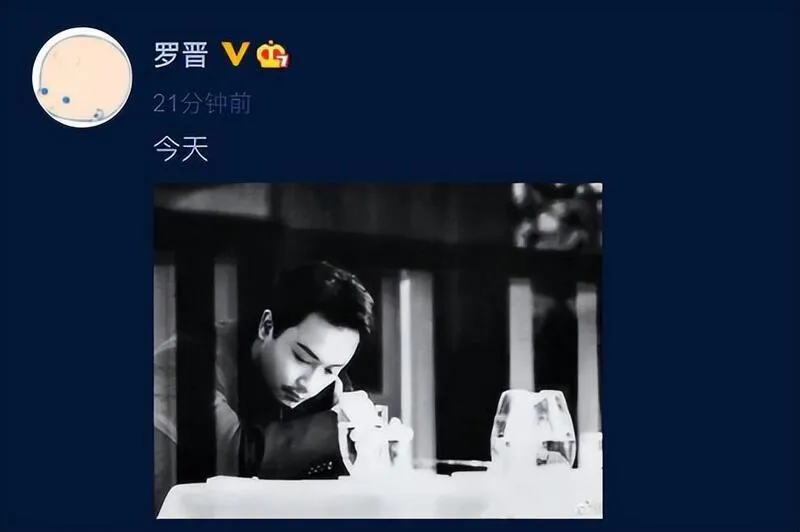Viewport: 800px width, 532px height.
Task: Open the black-and-white photo in the post
Action: pos(378,350)
